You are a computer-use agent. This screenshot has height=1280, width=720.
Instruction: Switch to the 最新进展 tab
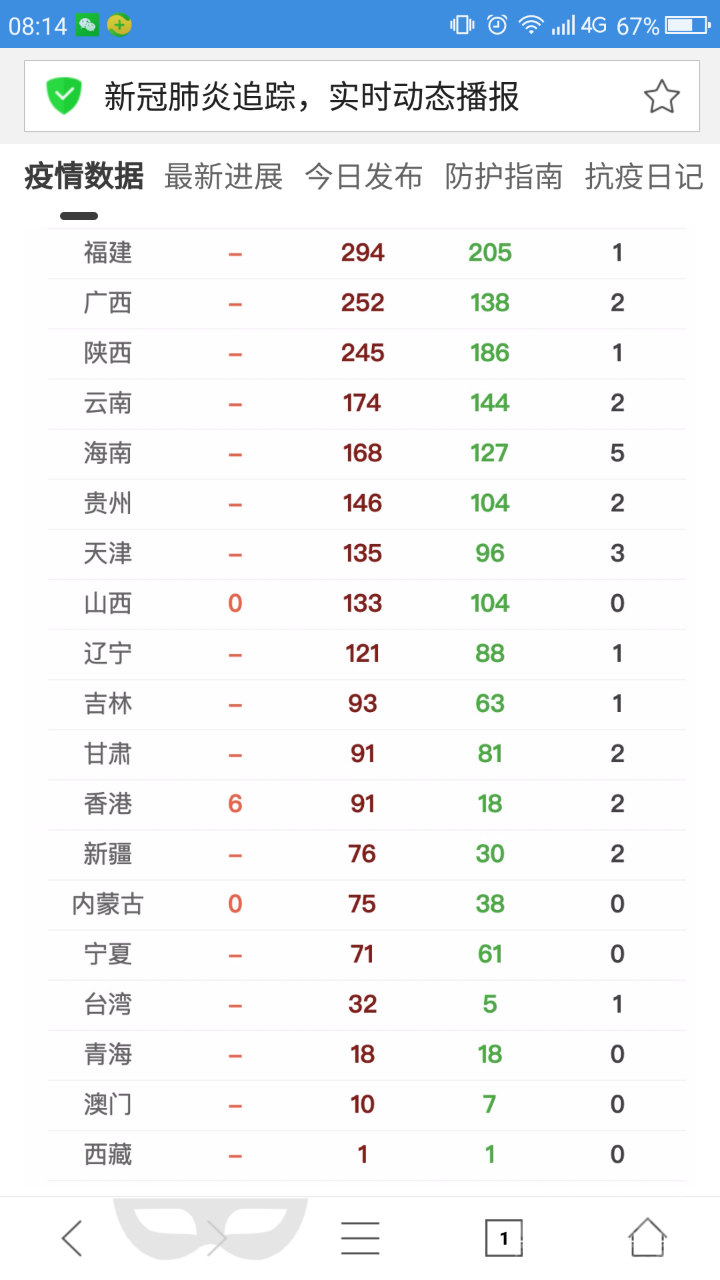pos(223,177)
